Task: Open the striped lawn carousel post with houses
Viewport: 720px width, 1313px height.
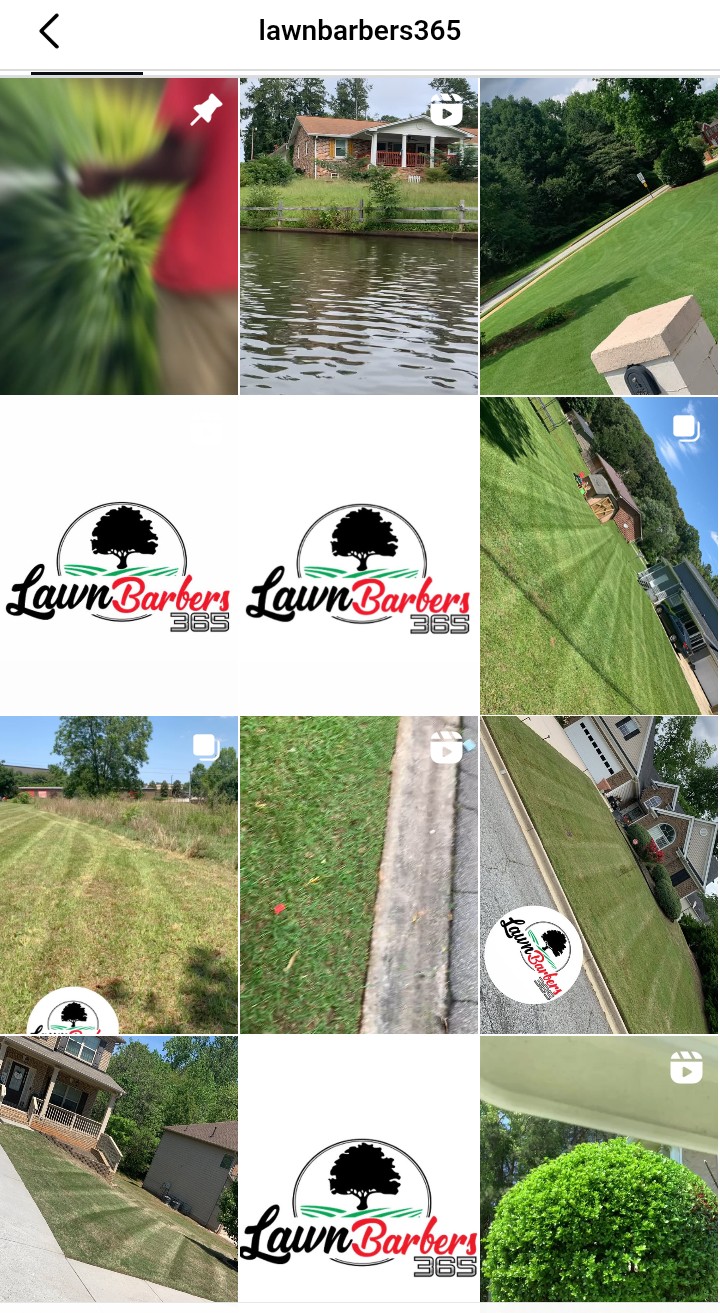Action: [x=599, y=555]
